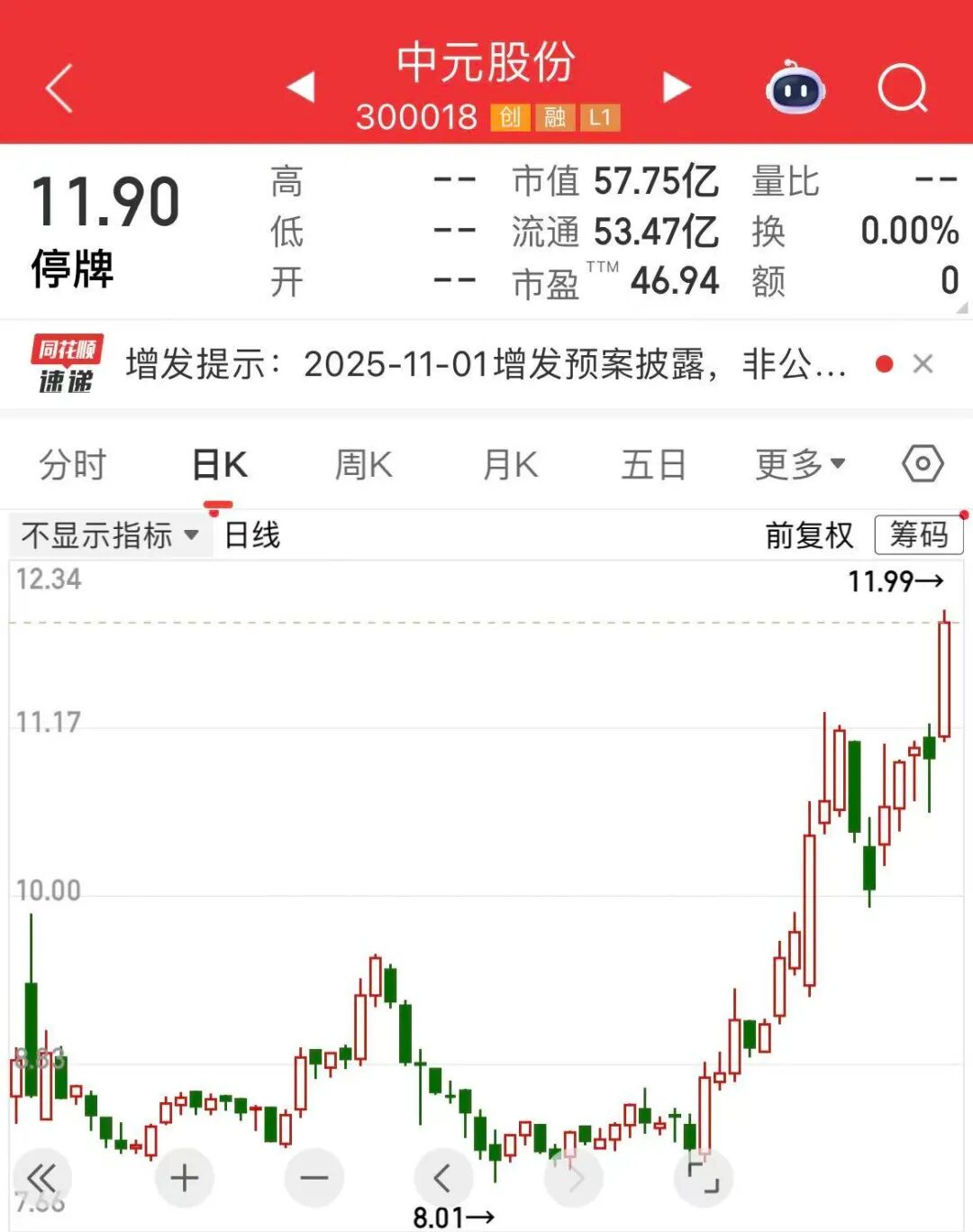Viewport: 973px width, 1232px height.
Task: Open stock search
Action: 902,88
